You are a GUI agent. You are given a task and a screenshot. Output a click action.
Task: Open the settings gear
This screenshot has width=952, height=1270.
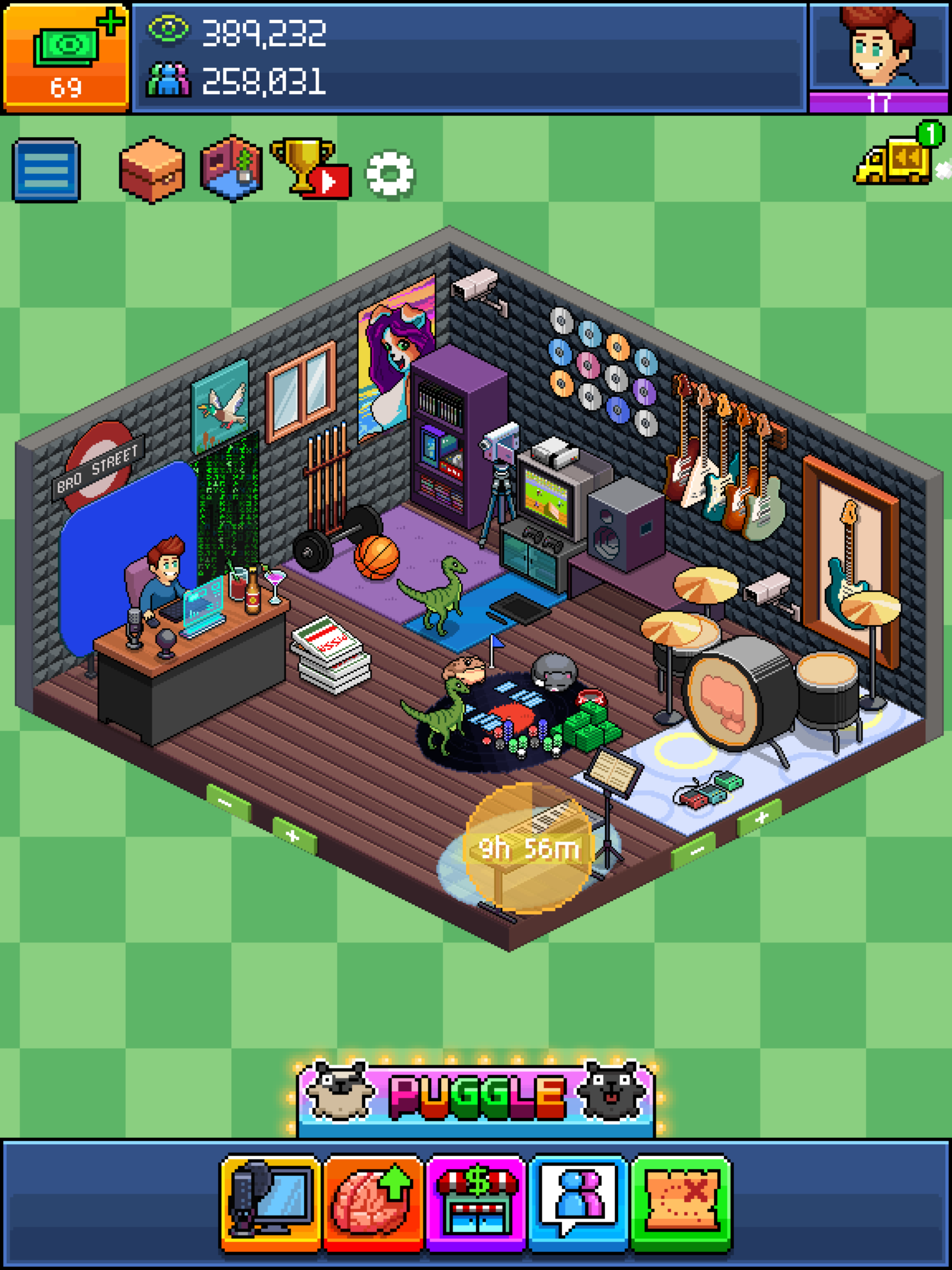tap(390, 175)
